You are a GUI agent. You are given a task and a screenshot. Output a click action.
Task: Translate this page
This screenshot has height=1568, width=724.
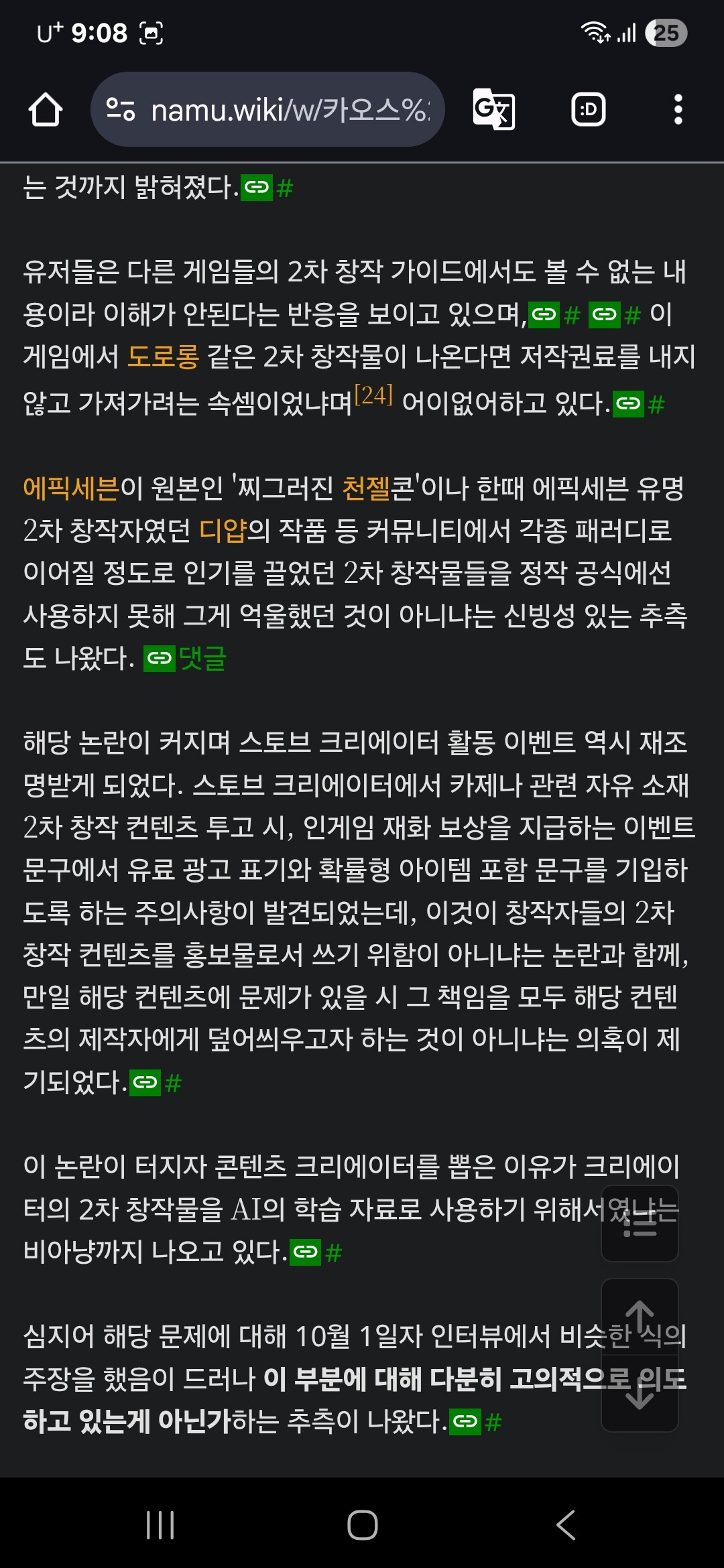(x=494, y=109)
